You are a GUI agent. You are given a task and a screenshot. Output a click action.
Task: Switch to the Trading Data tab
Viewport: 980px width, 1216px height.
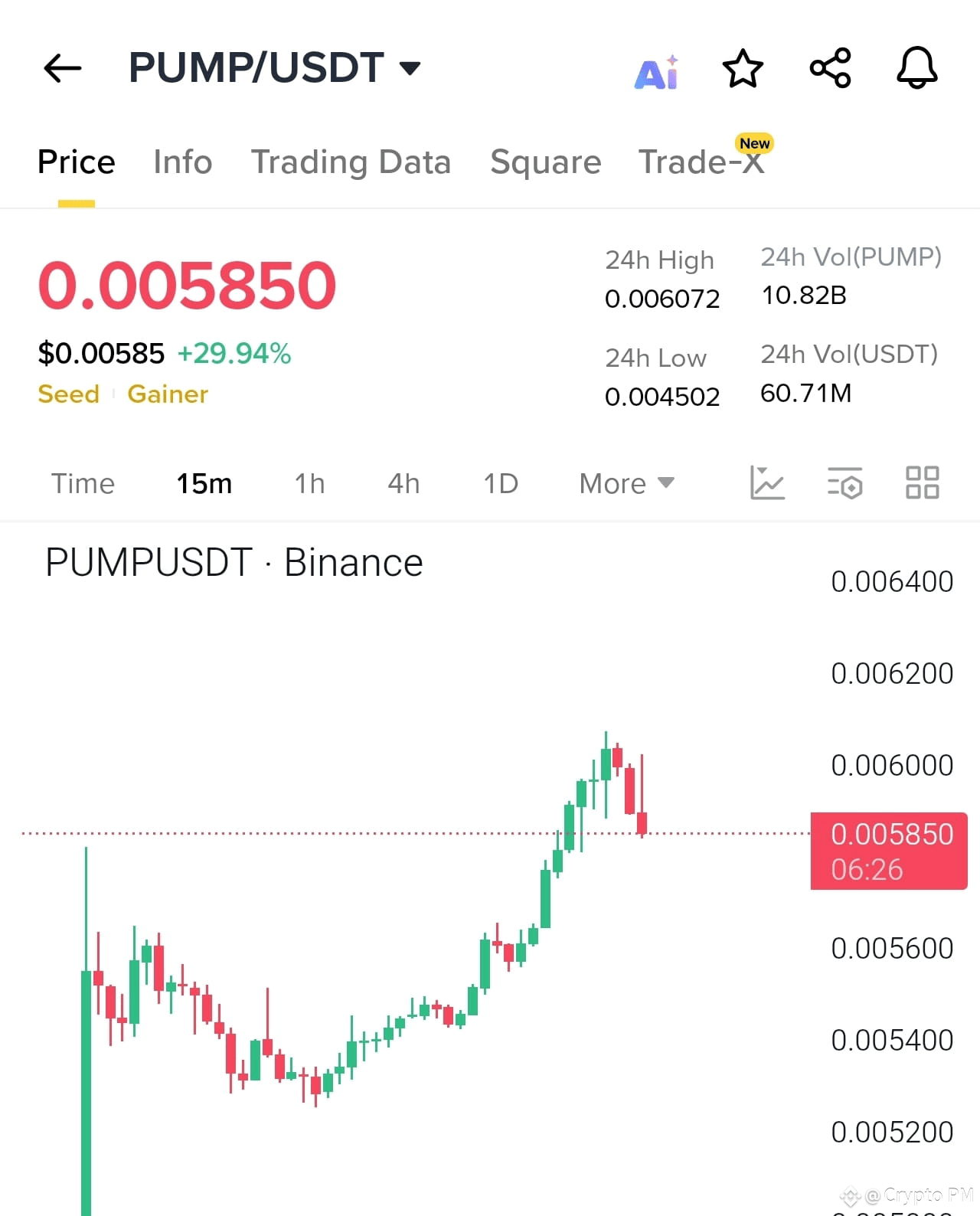[351, 162]
